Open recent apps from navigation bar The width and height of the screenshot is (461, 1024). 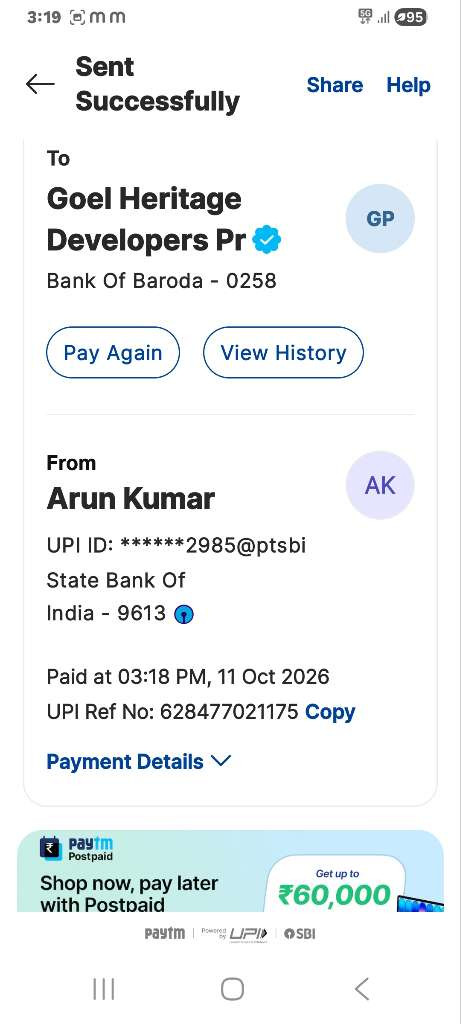[104, 989]
